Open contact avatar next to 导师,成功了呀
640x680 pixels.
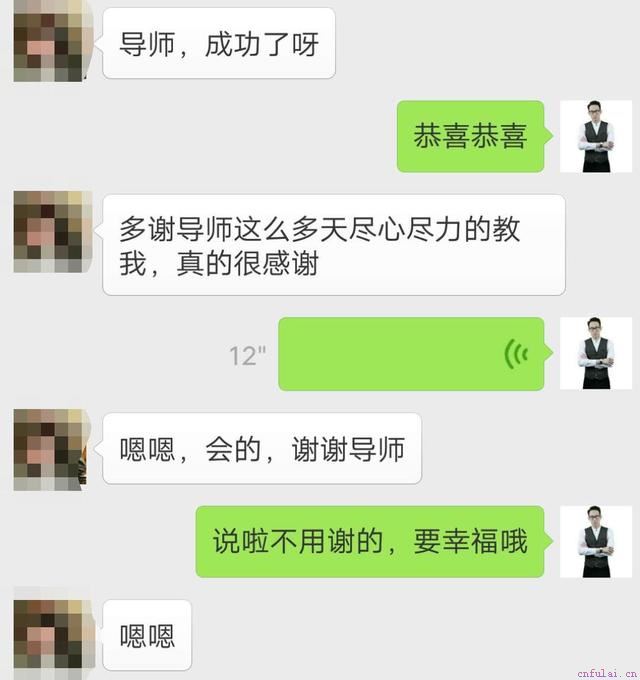tap(52, 42)
